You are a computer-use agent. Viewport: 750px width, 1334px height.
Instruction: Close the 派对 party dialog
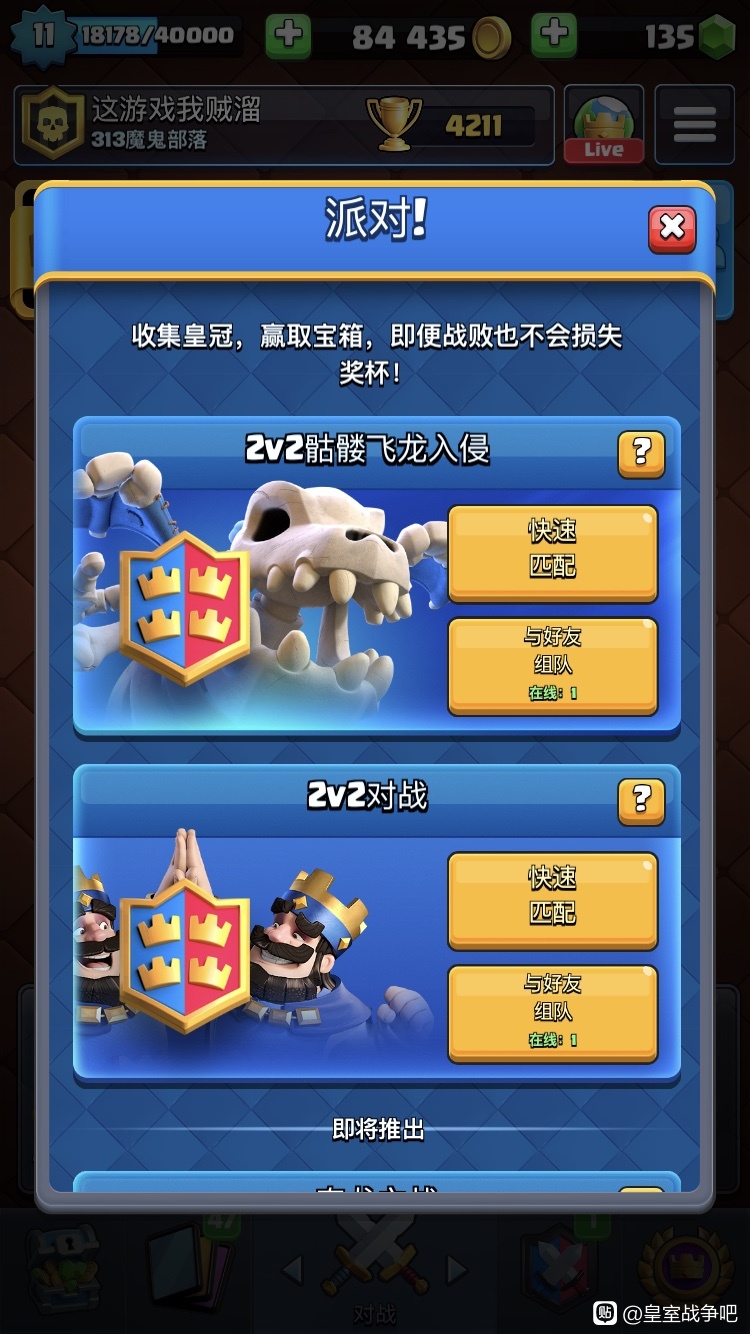pos(672,229)
